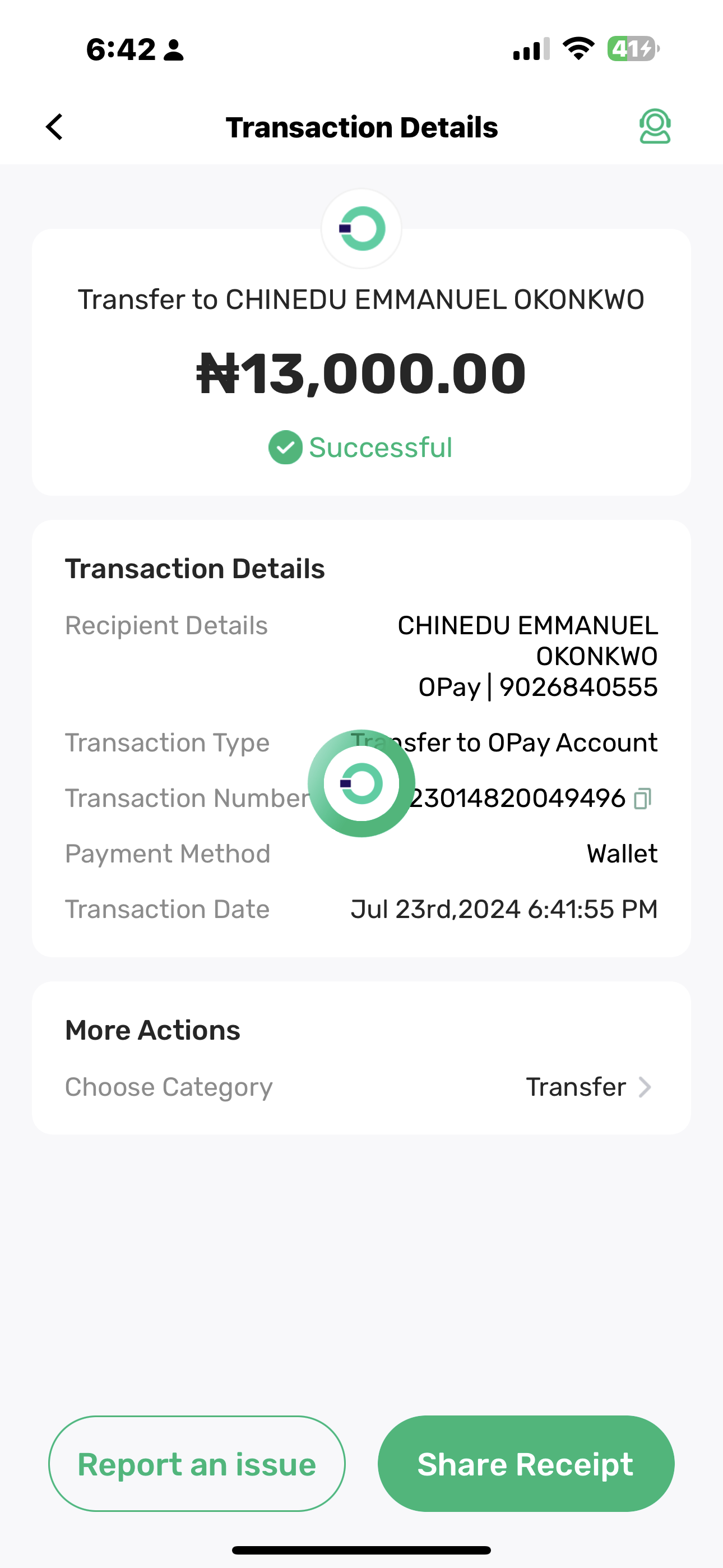
Task: Open Choose Category row set to Transfer
Action: click(360, 1087)
